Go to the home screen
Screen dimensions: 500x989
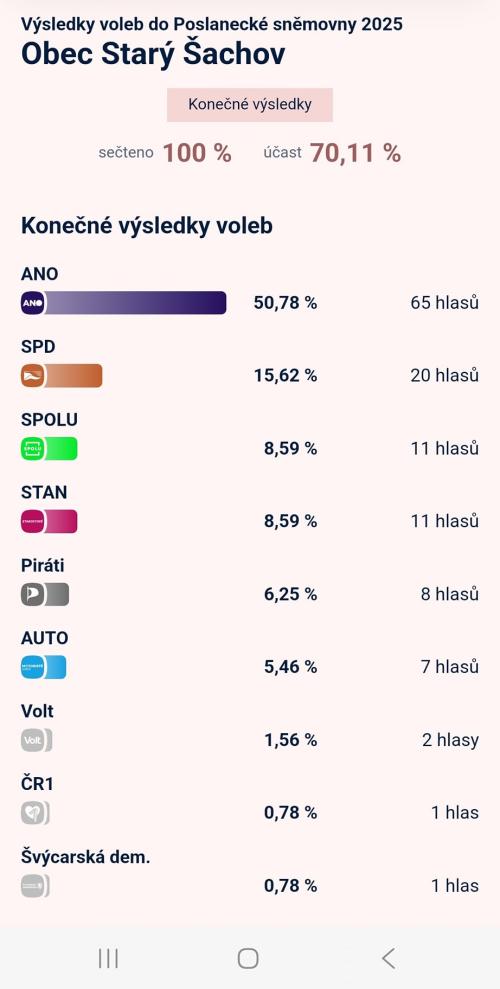point(248,958)
